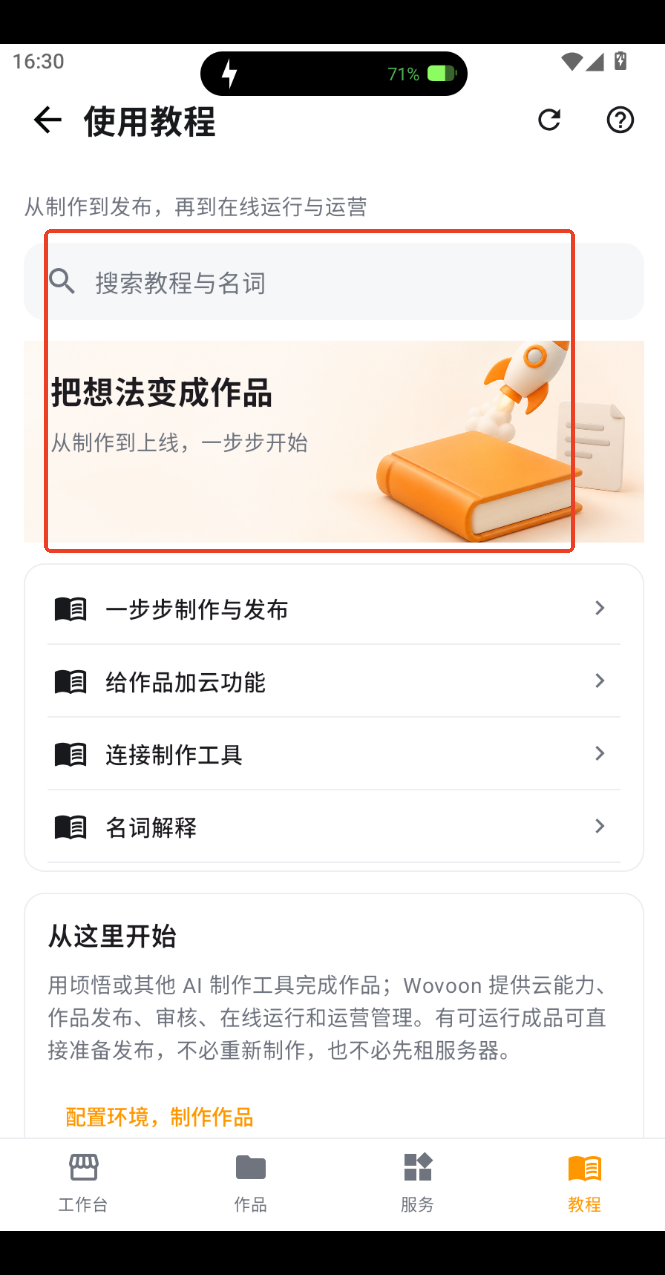
Task: Tap the 搜索教程与名词 search field
Action: click(x=334, y=282)
